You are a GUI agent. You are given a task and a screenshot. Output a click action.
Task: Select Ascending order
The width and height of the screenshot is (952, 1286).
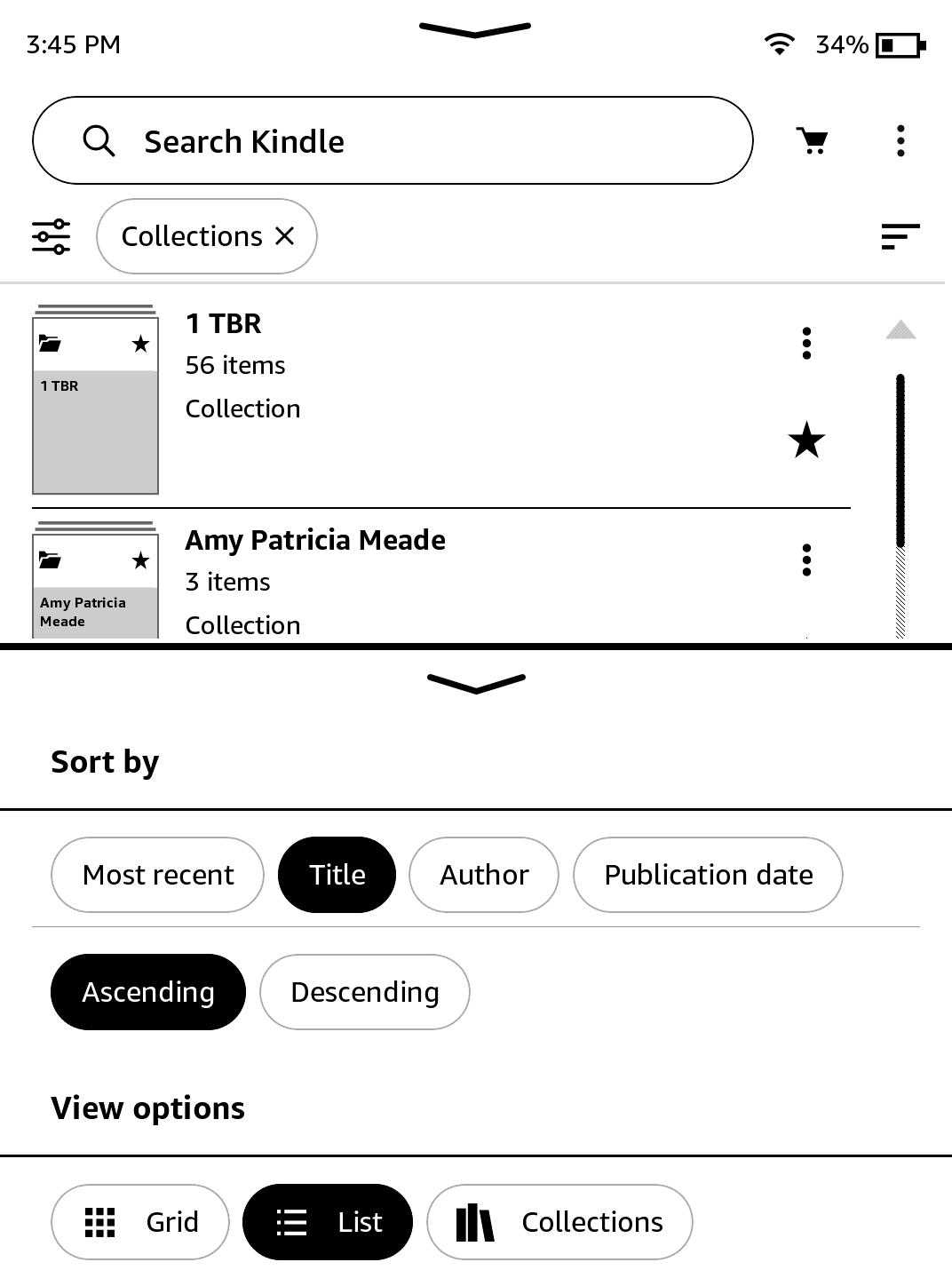tap(148, 992)
